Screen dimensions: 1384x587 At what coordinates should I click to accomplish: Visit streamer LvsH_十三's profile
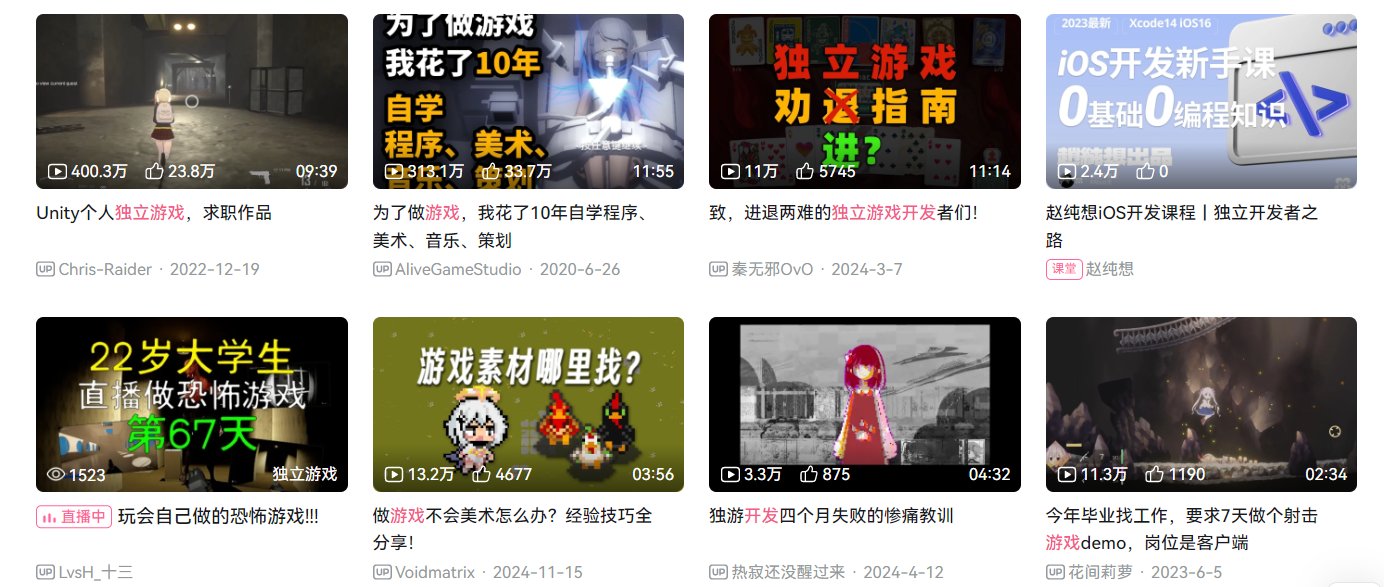pos(95,573)
